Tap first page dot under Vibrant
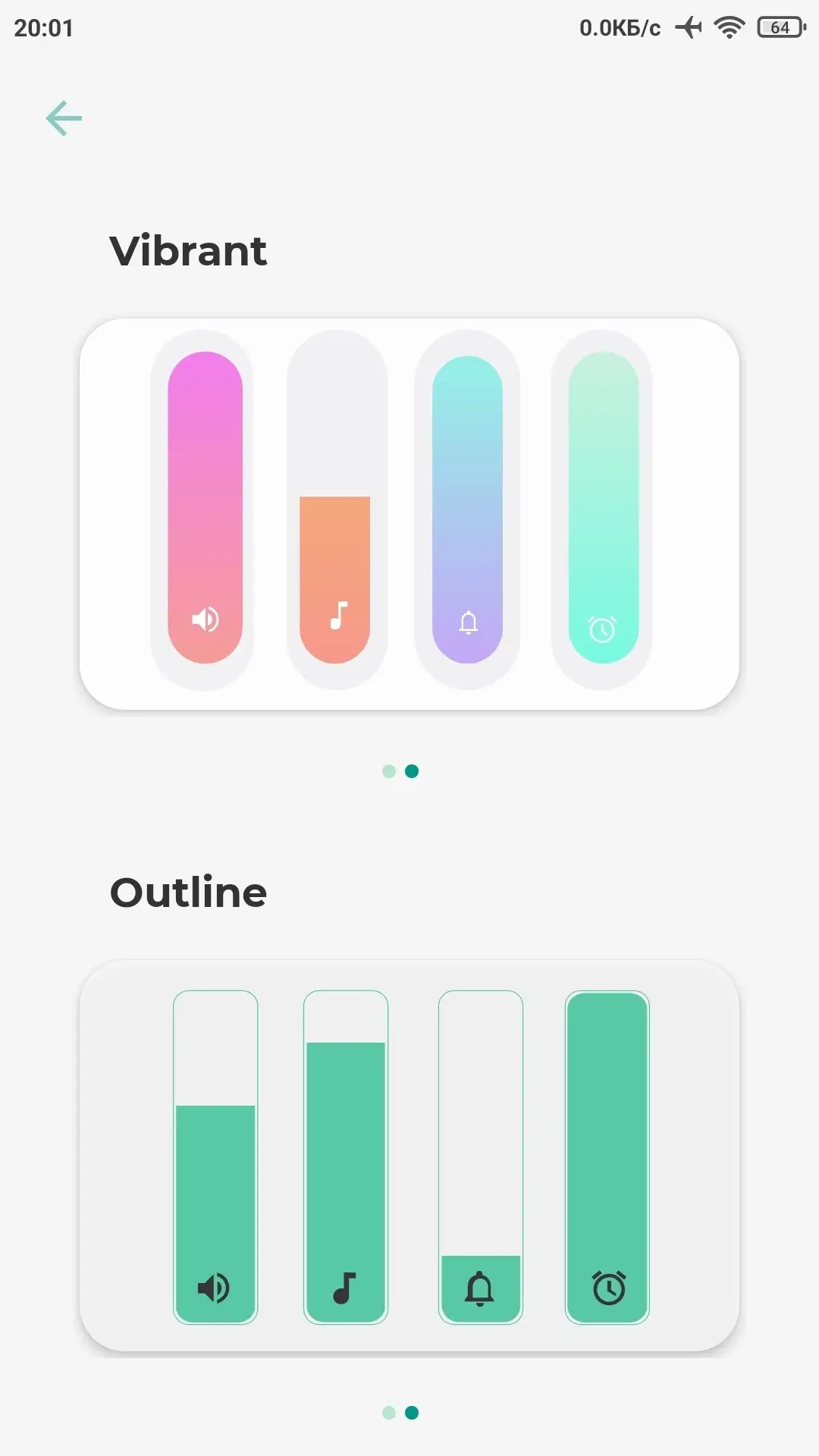The image size is (819, 1456). [x=389, y=771]
